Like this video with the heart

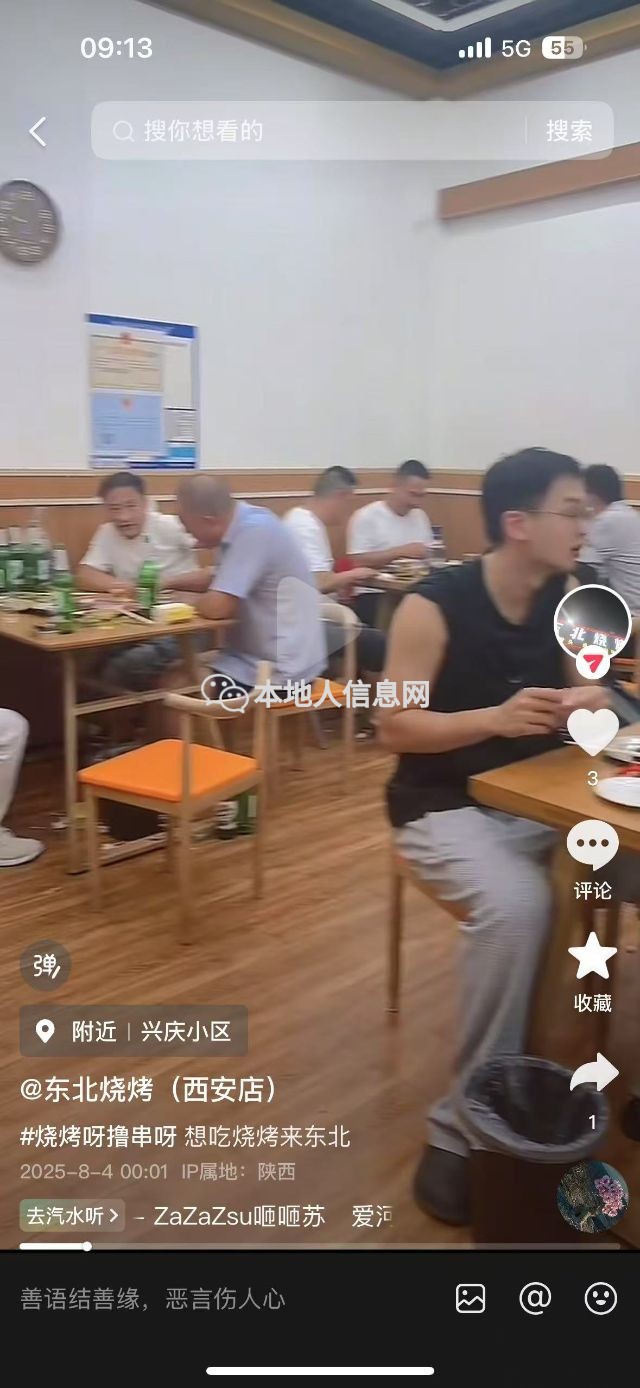click(593, 732)
